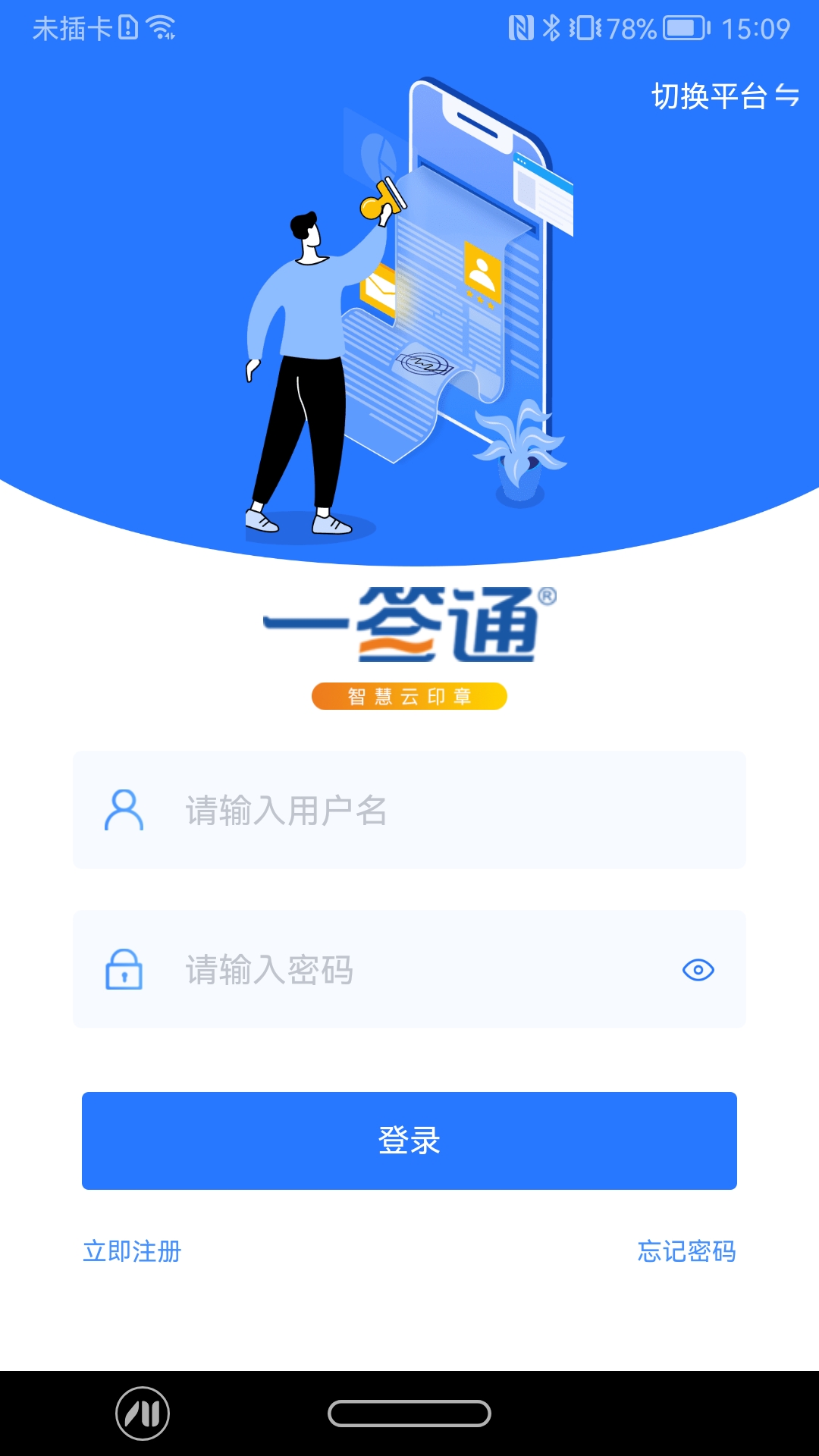819x1456 pixels.
Task: Tap 切换平台 to switch platform
Action: click(725, 96)
